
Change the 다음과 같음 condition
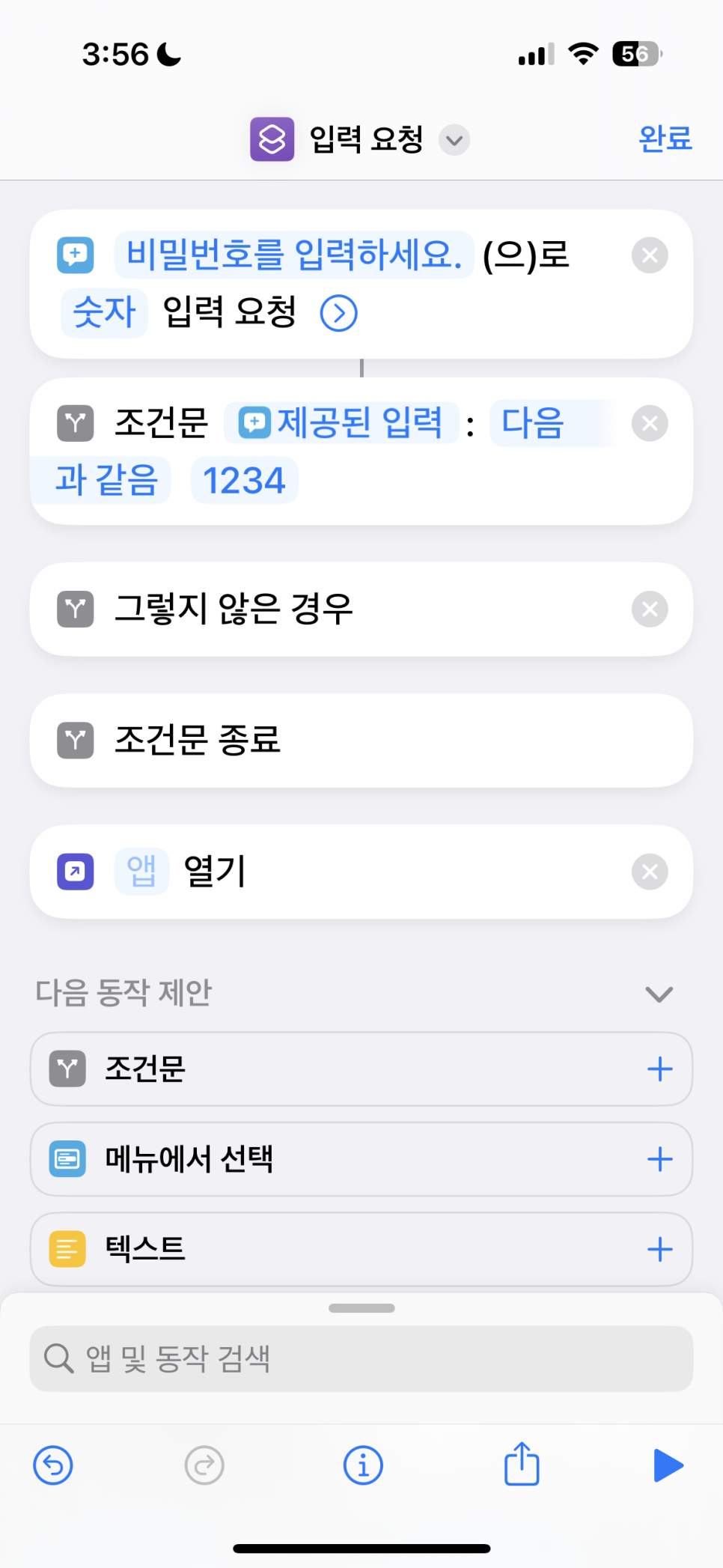click(533, 423)
